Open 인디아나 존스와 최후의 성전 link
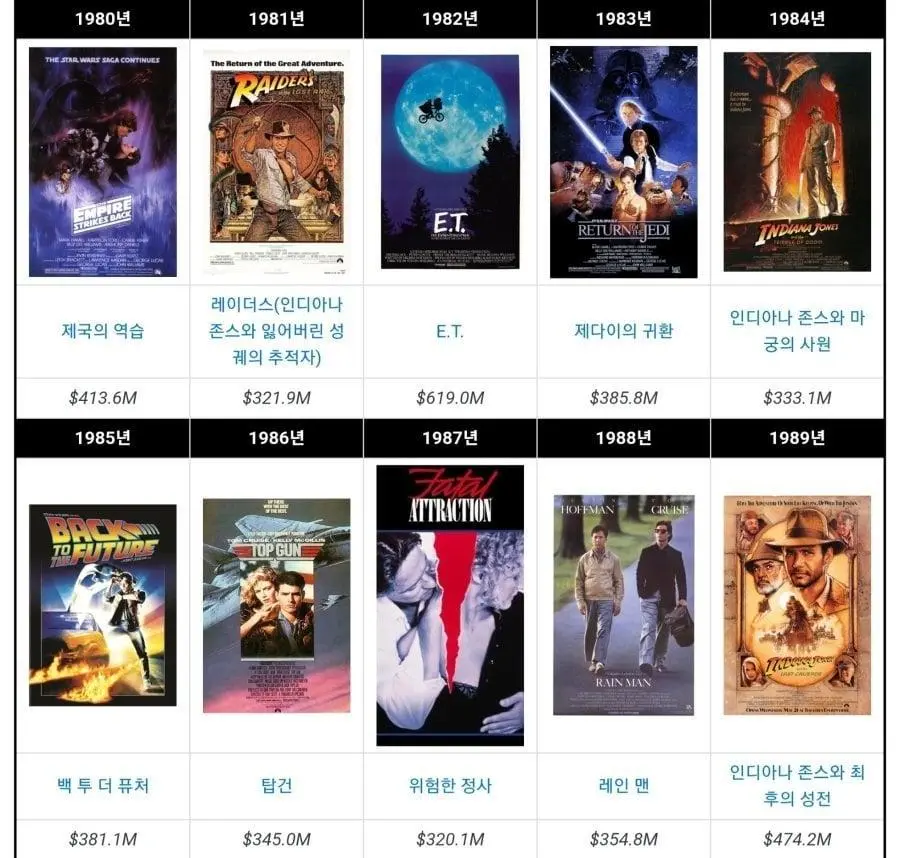900x858 pixels. [x=797, y=785]
